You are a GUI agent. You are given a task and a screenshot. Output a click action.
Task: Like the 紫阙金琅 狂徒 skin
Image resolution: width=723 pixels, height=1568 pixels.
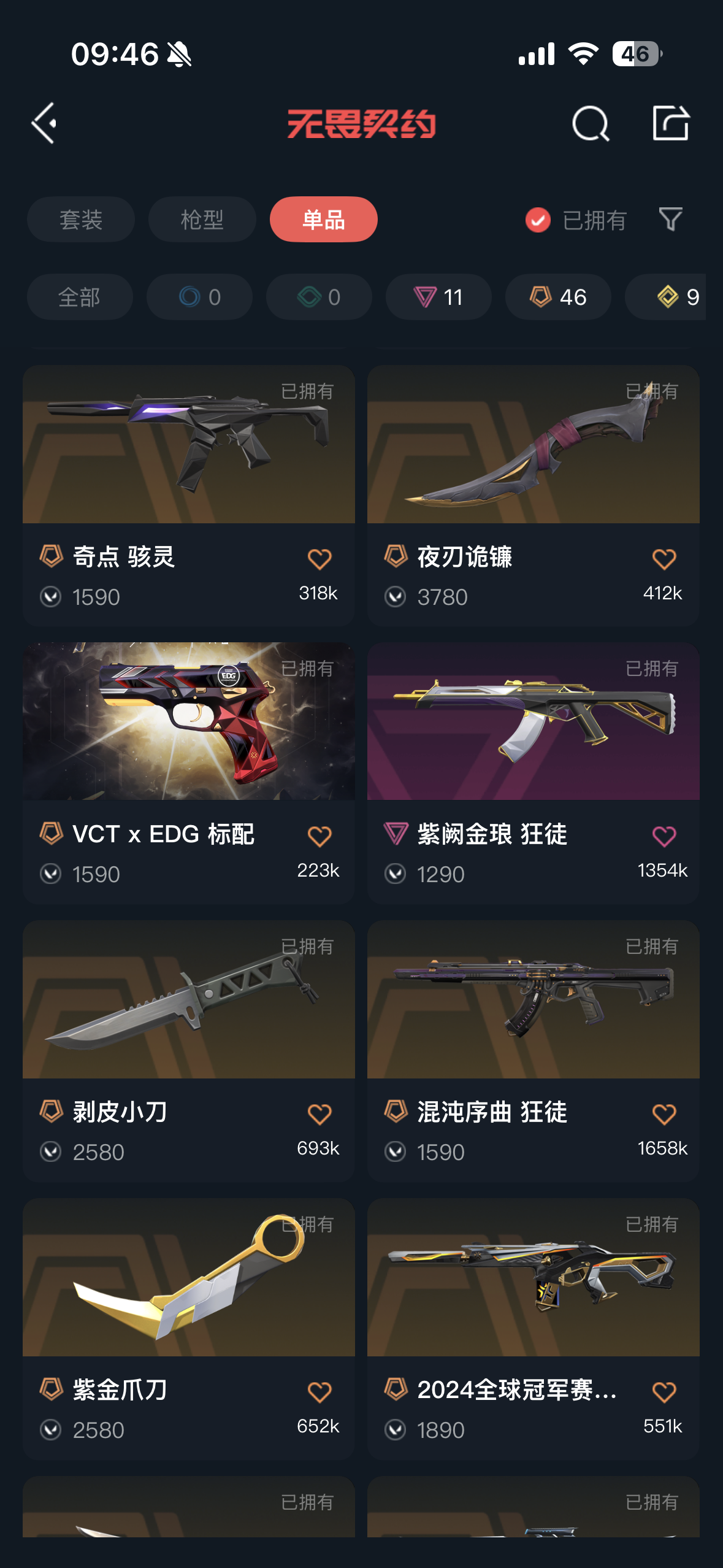[664, 836]
